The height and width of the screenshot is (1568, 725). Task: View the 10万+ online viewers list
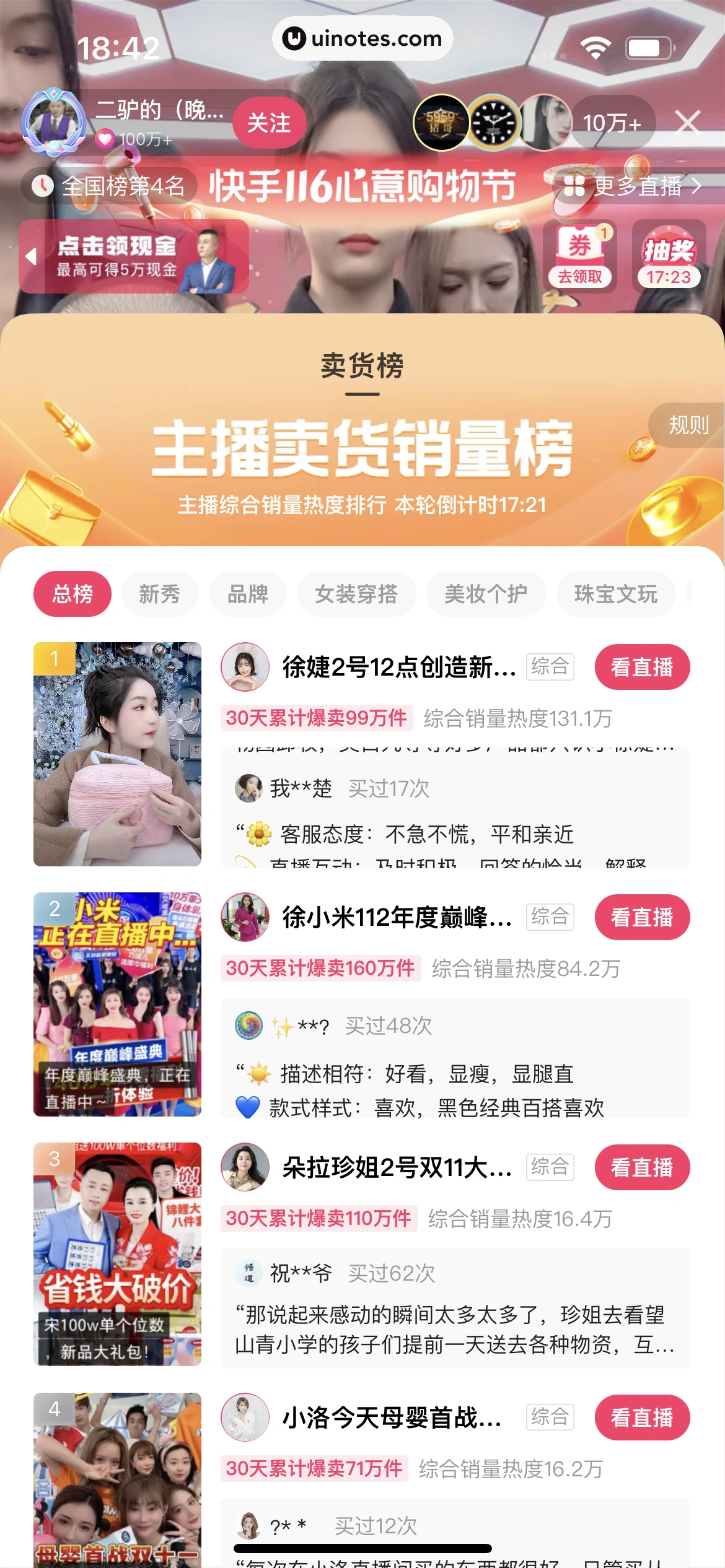(x=612, y=123)
